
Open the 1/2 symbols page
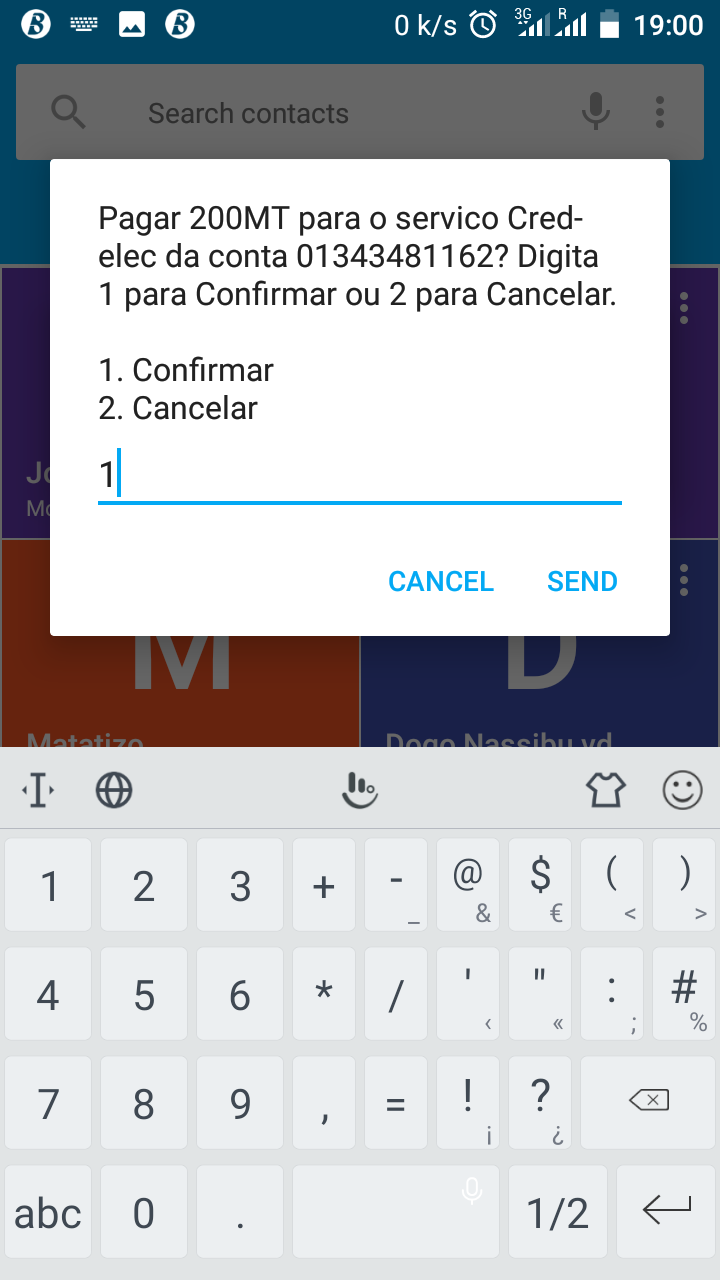click(558, 1212)
